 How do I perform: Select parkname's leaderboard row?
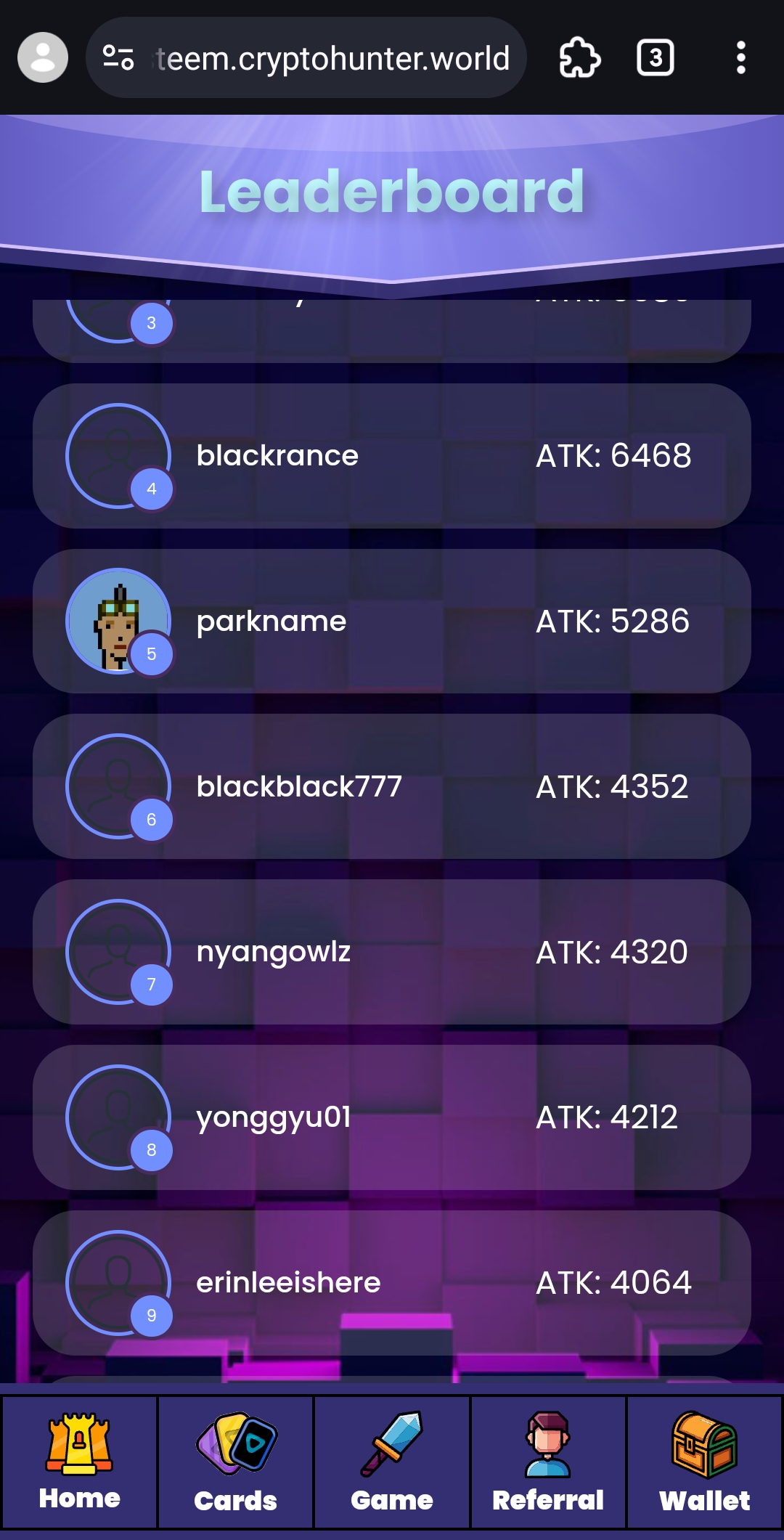coord(392,622)
